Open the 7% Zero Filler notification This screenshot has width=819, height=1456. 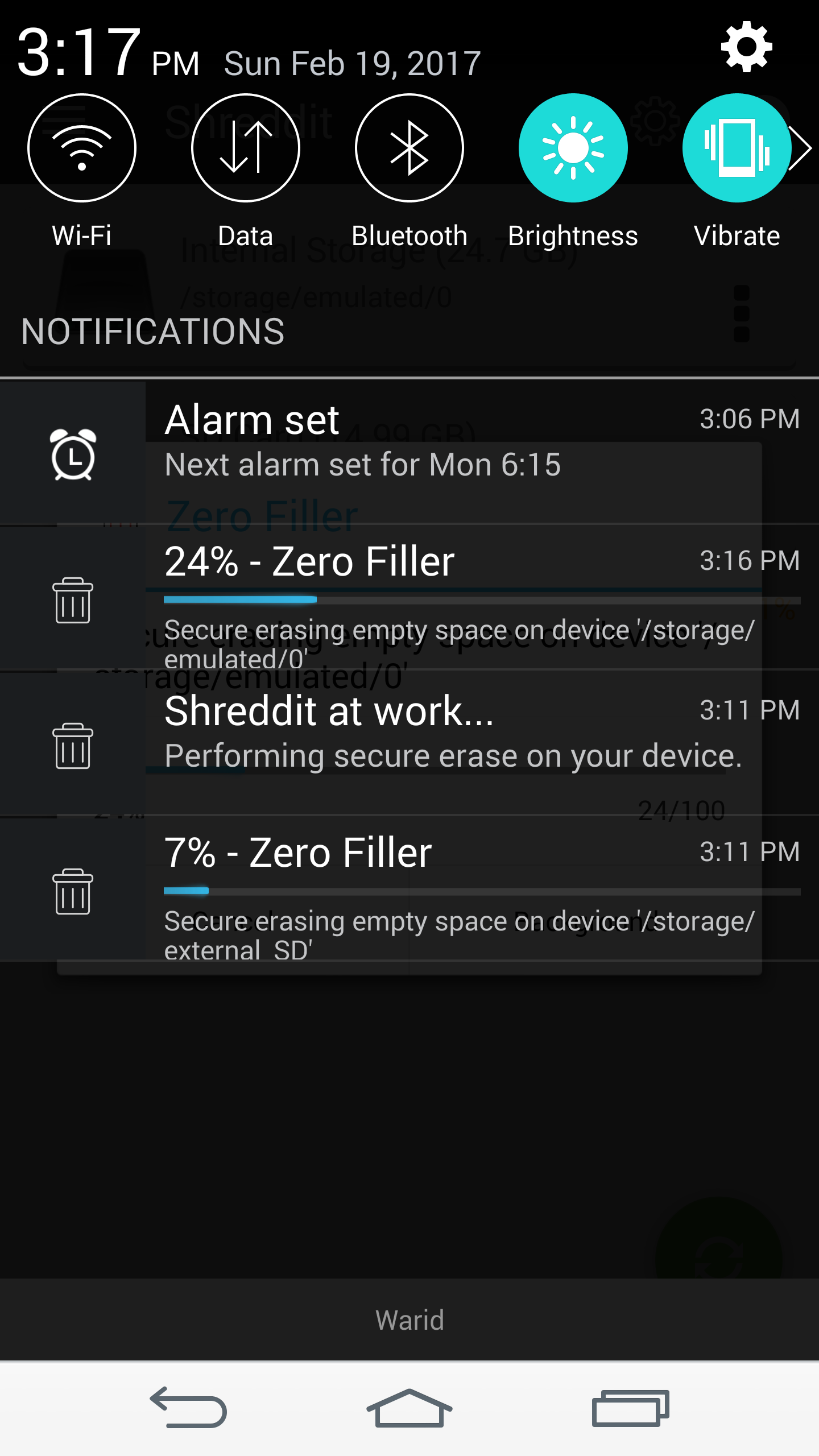409,888
